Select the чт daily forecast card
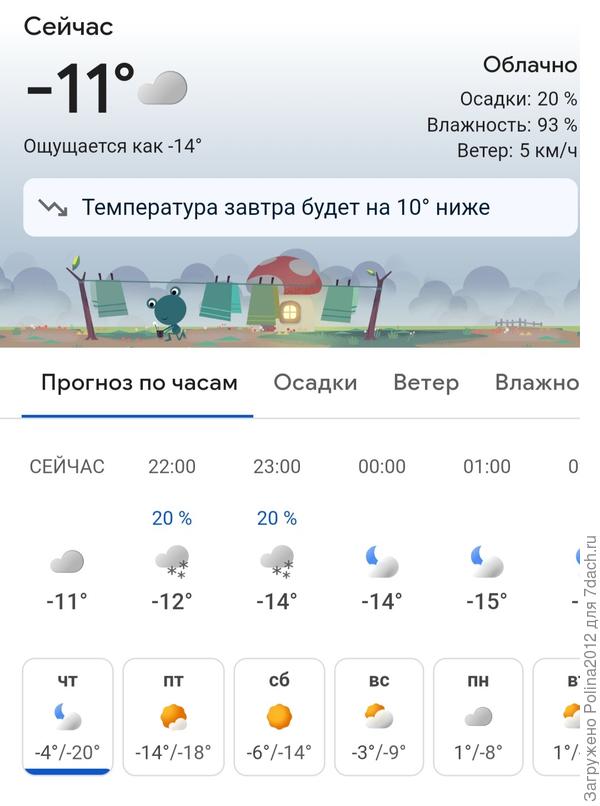This screenshot has height=806, width=600. [67, 716]
